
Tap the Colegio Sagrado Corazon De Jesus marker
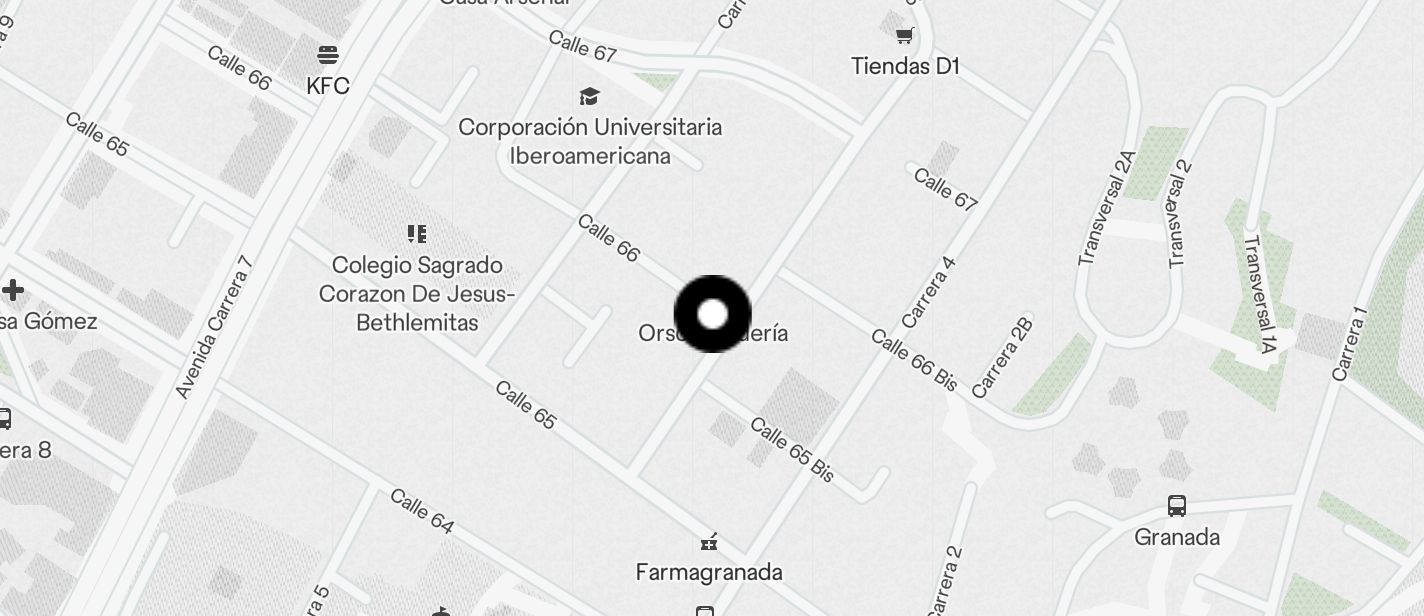coord(417,234)
